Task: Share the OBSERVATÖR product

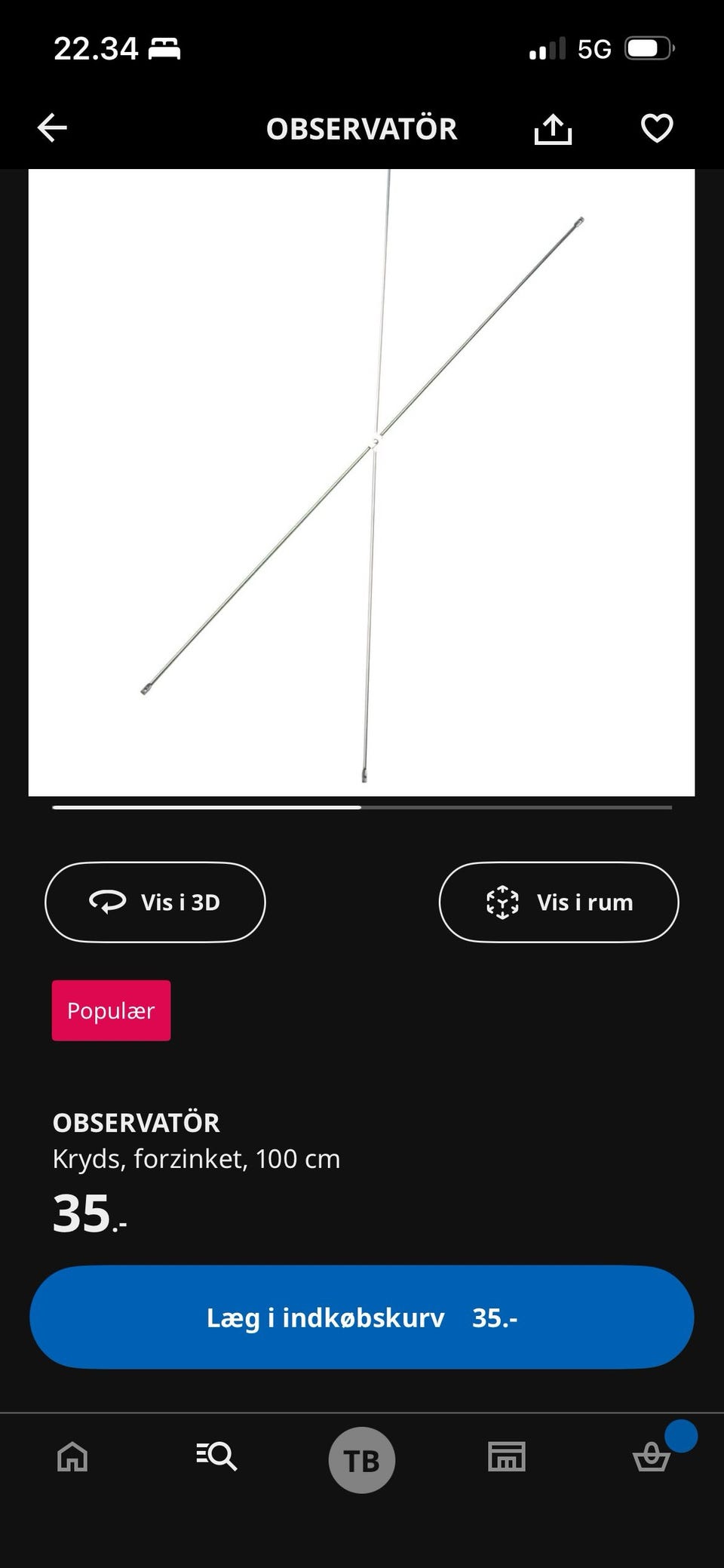Action: click(553, 129)
